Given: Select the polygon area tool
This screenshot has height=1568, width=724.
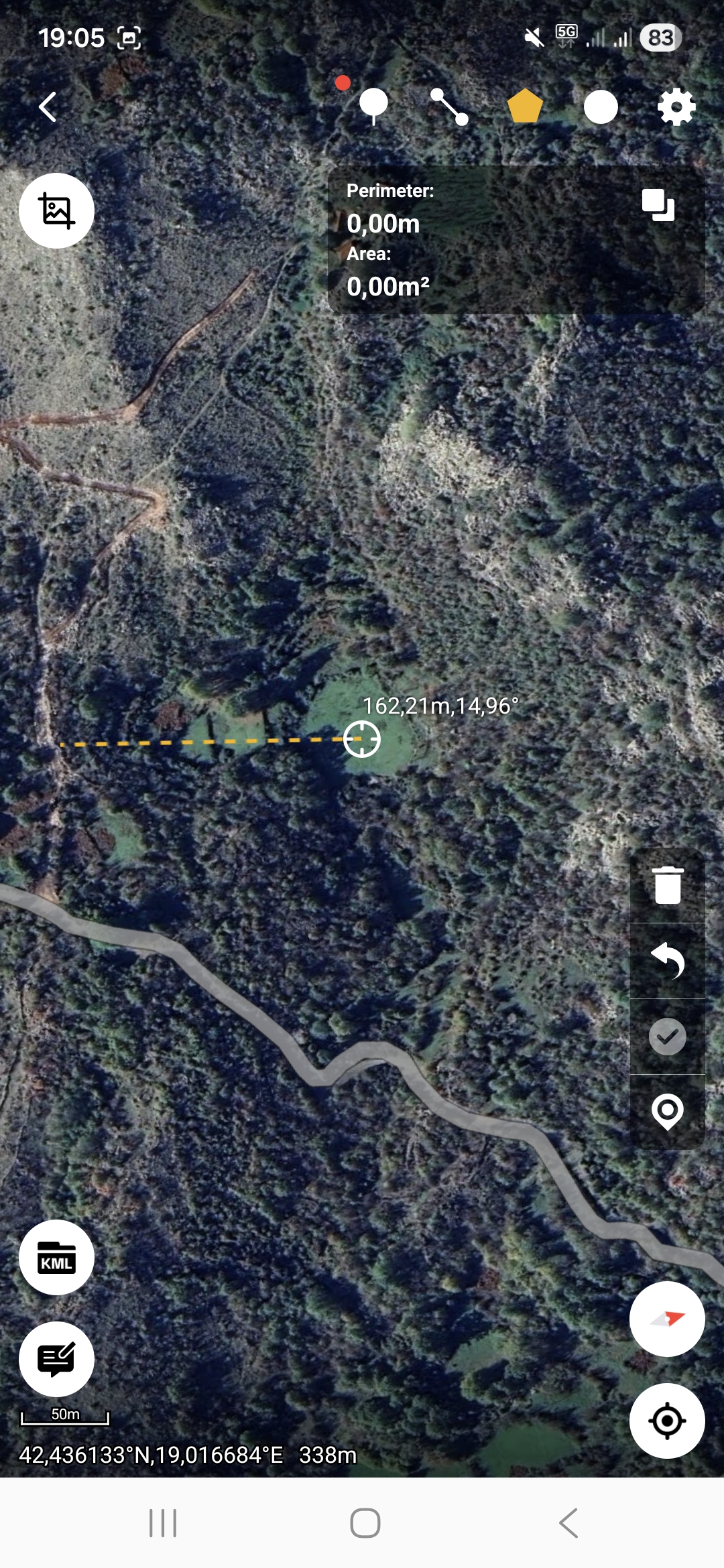Looking at the screenshot, I should pos(525,107).
